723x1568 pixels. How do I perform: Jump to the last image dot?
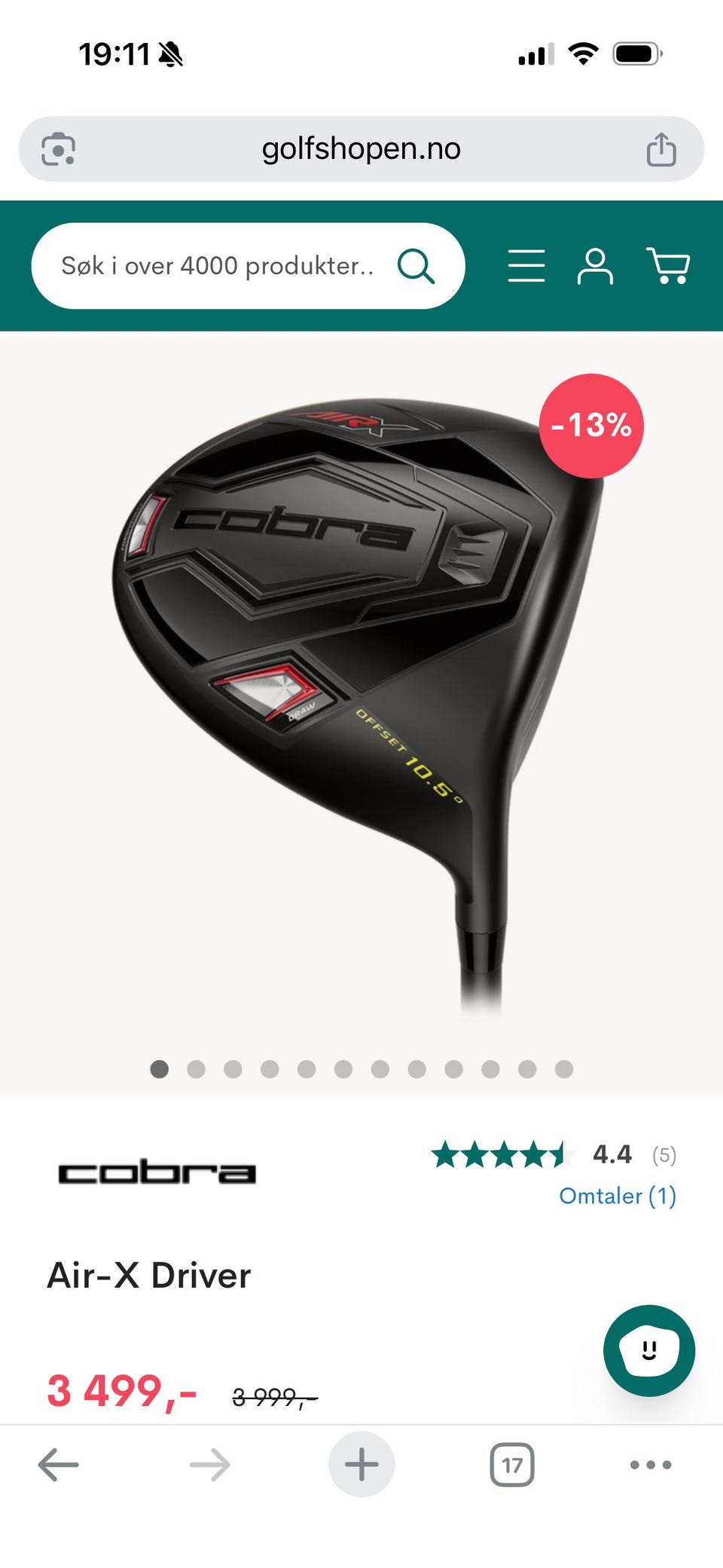pos(564,1069)
